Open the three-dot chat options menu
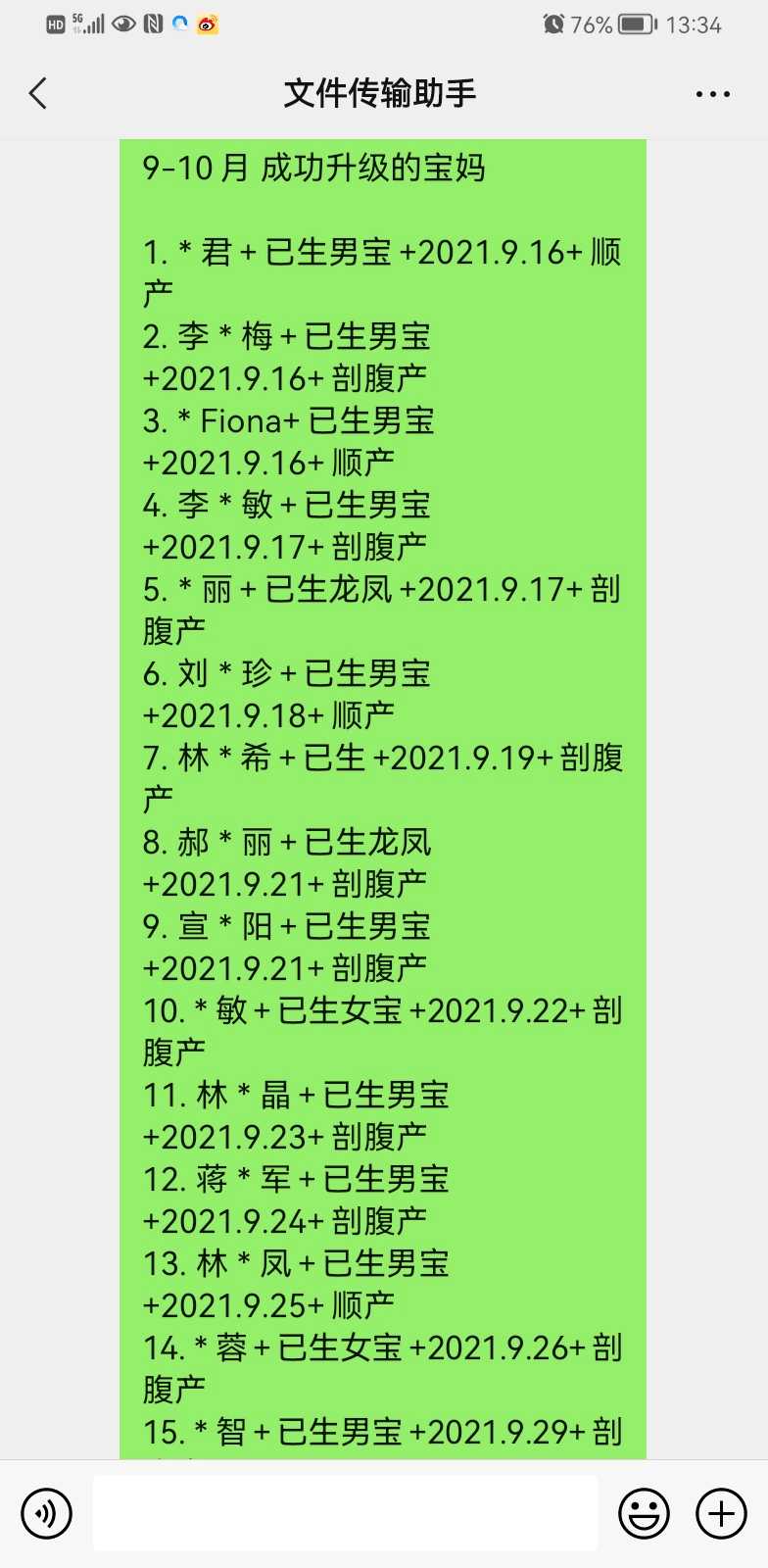This screenshot has height=1568, width=768. pos(712,94)
